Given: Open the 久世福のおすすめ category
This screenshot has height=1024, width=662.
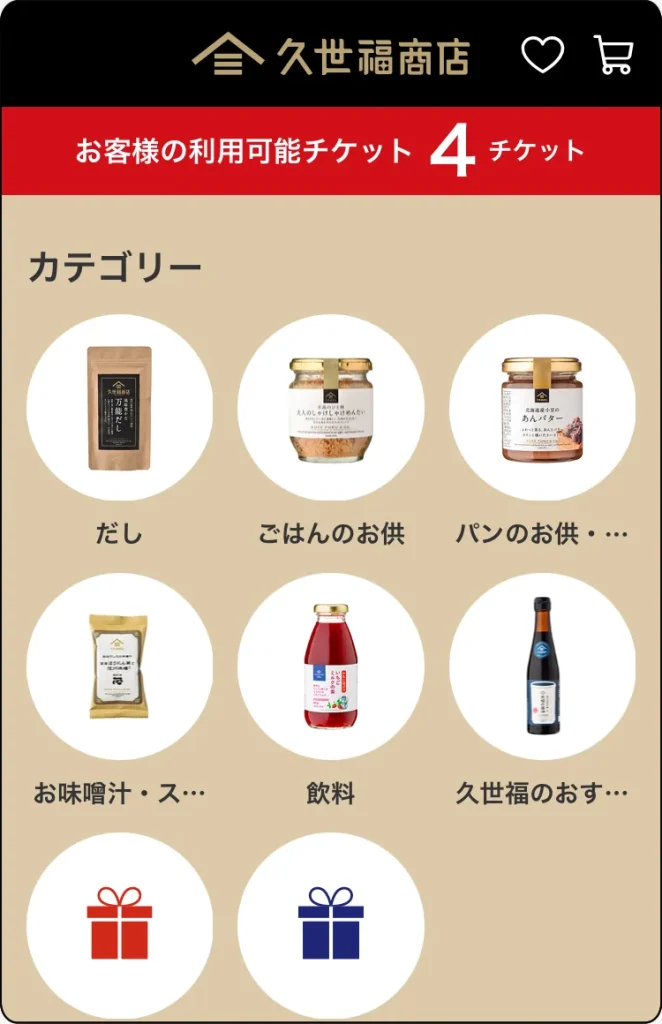Looking at the screenshot, I should point(542,667).
